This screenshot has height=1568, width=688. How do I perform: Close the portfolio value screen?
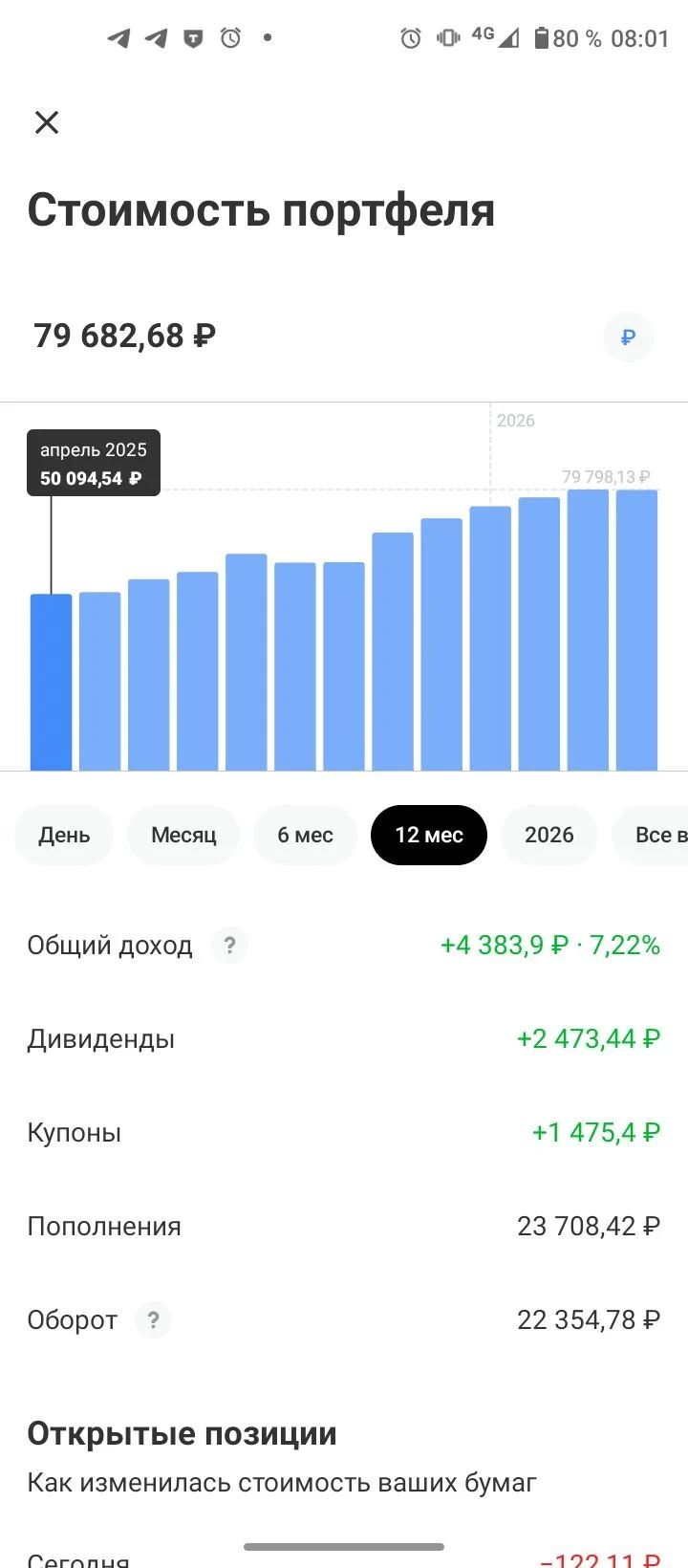47,122
